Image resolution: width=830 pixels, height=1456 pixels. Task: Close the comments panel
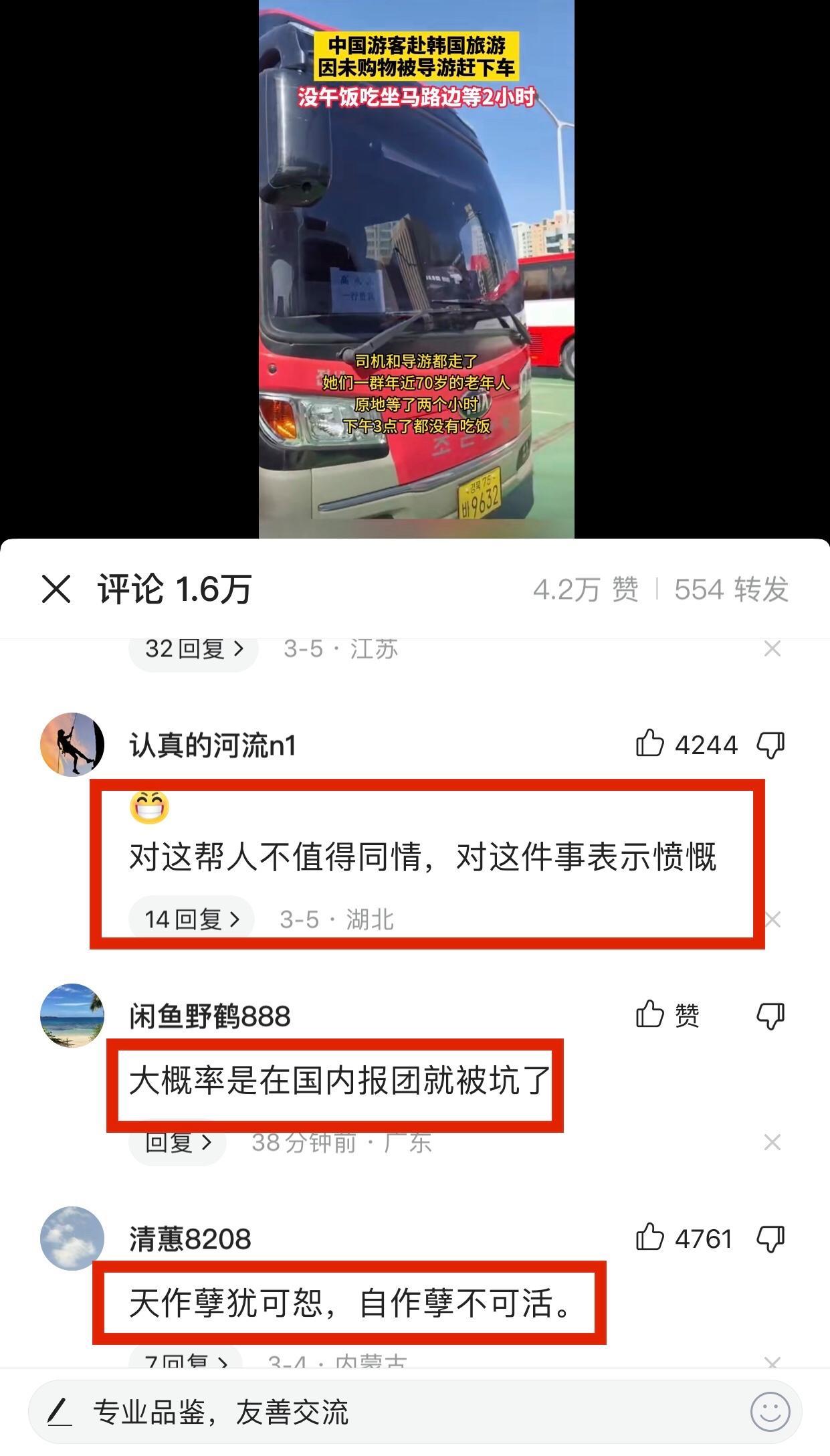[56, 589]
